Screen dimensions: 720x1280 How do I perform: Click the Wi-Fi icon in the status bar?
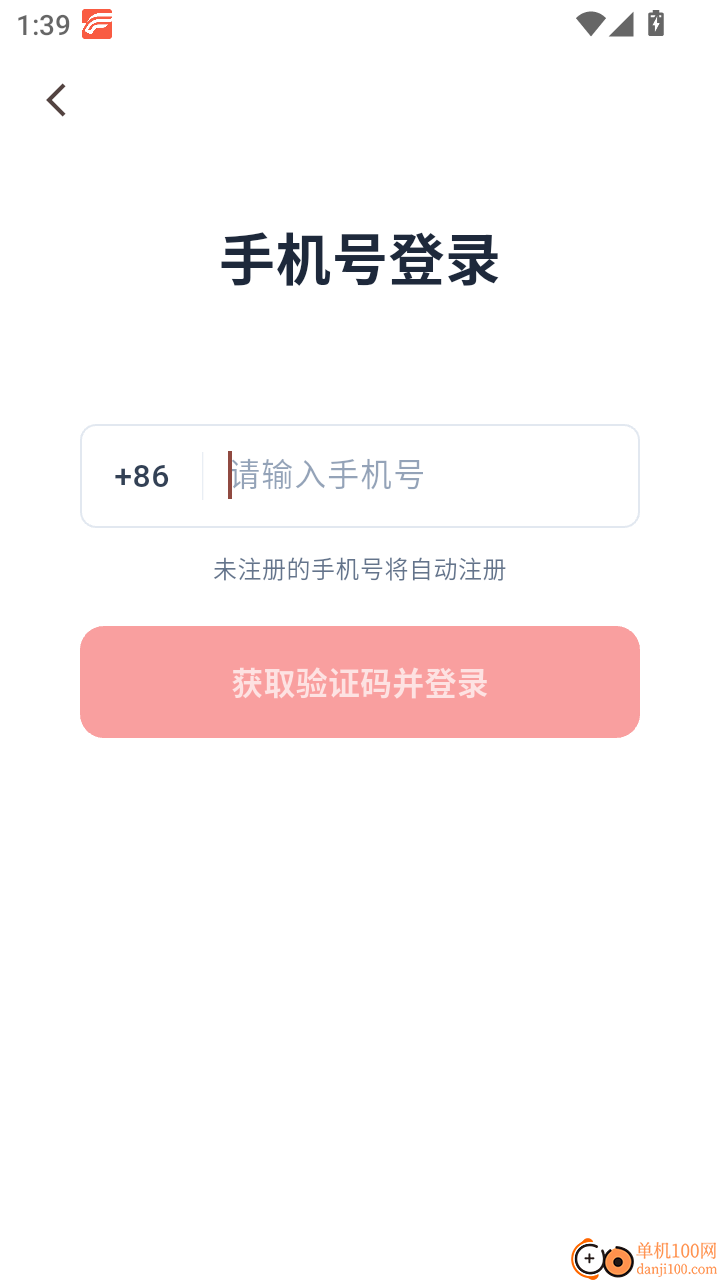coord(593,25)
